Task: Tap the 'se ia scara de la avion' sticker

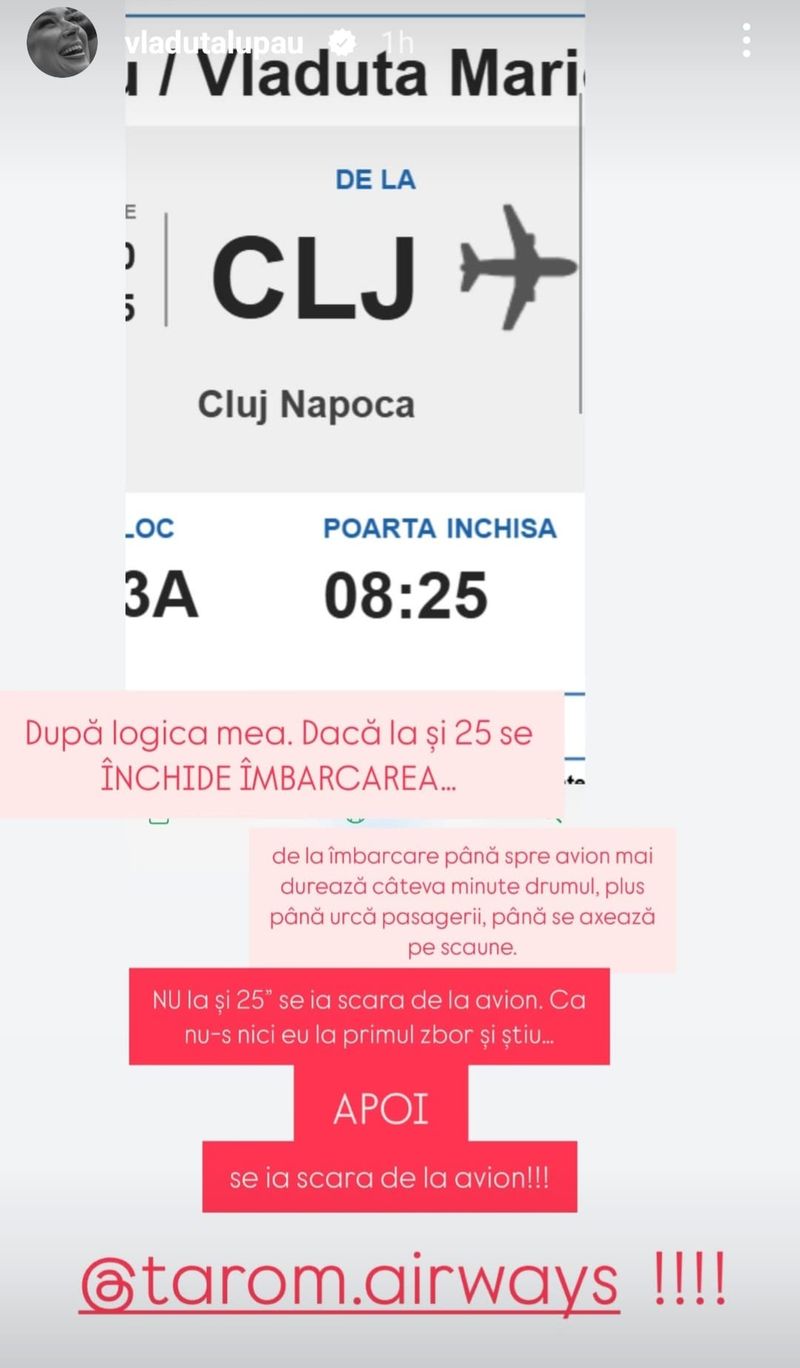Action: [x=388, y=1180]
